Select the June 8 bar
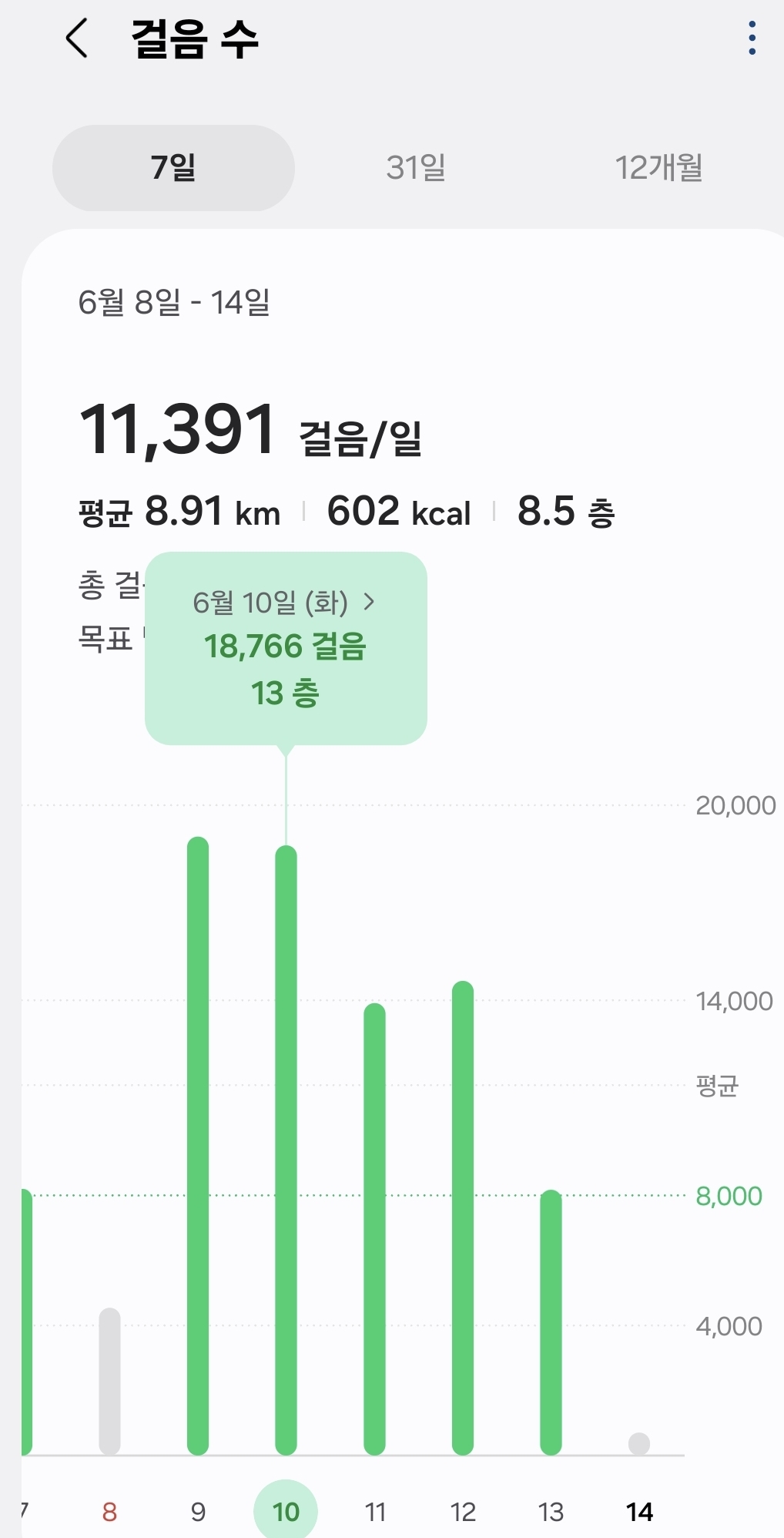784x1538 pixels. (x=110, y=1381)
